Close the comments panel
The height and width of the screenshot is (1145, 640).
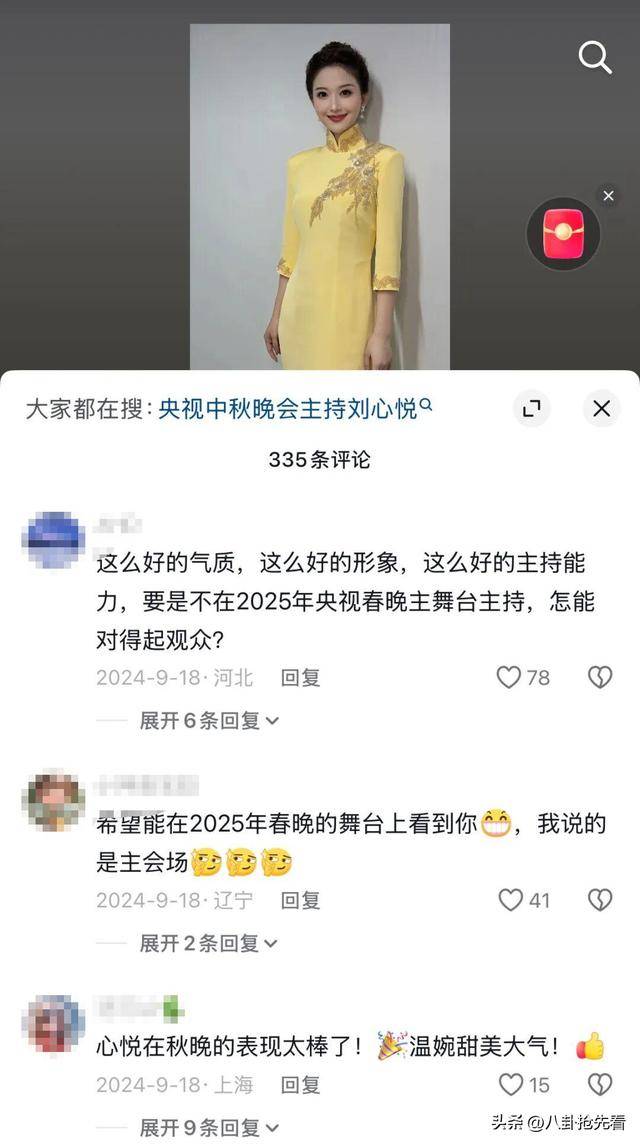pyautogui.click(x=601, y=408)
